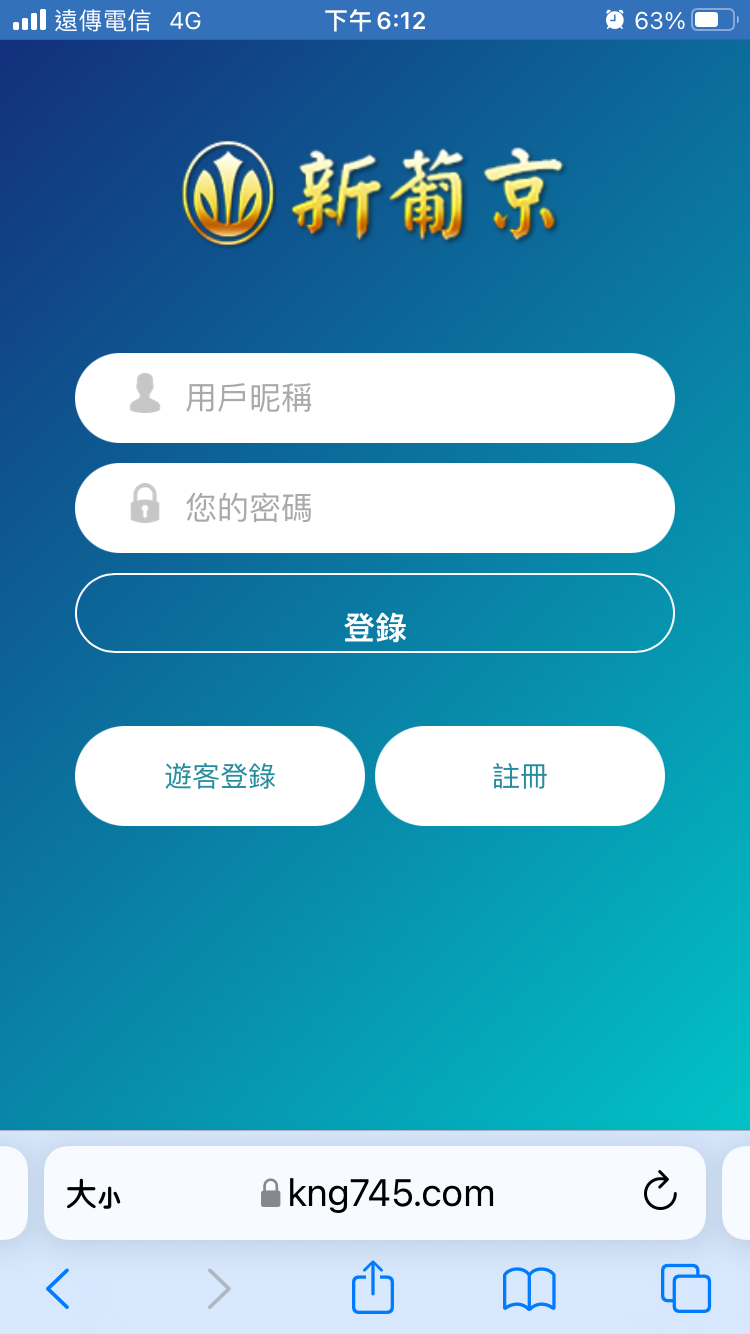This screenshot has height=1334, width=750.
Task: Tap the 用戶昵稱 username field
Action: coord(374,398)
